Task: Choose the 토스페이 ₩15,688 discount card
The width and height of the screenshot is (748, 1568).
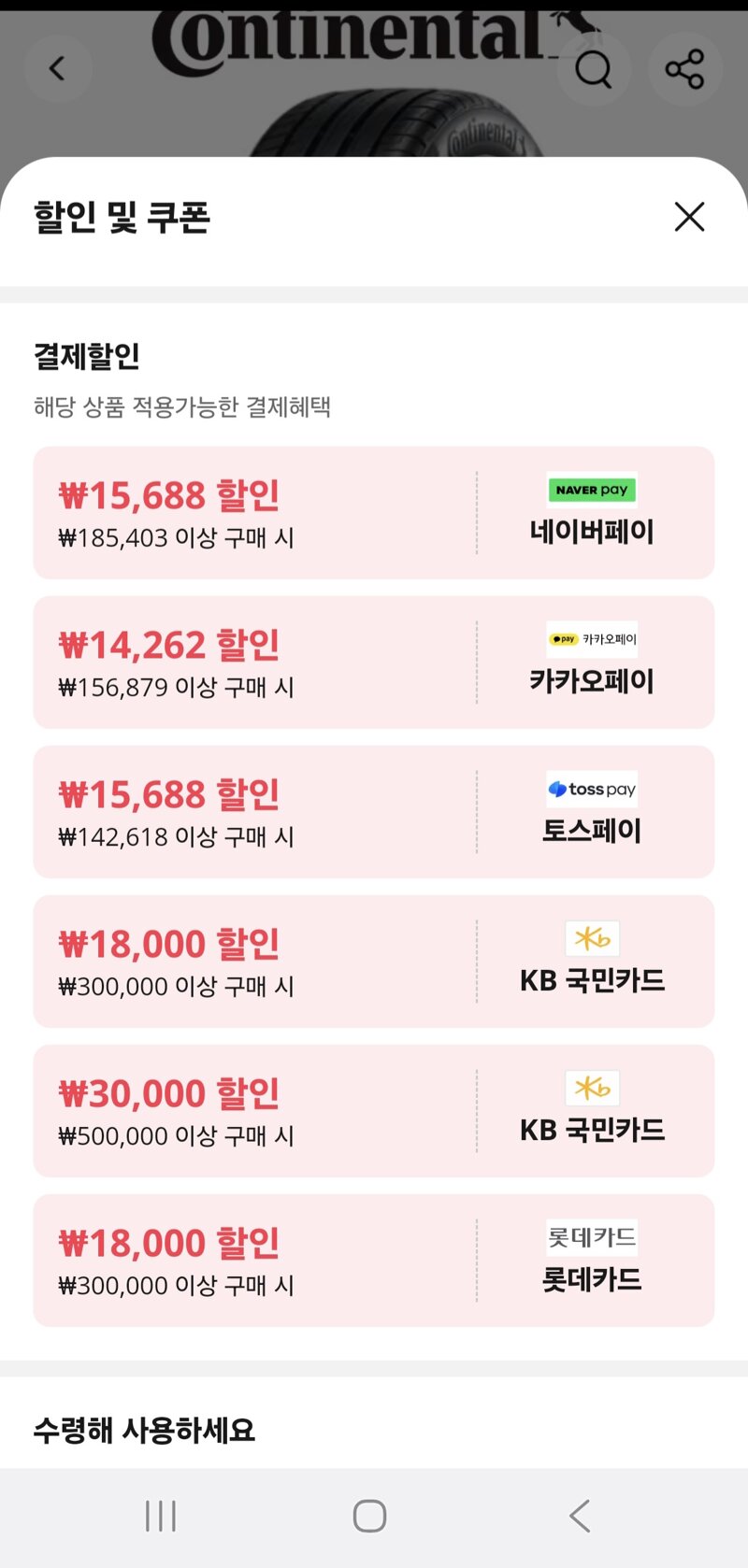Action: coord(374,812)
